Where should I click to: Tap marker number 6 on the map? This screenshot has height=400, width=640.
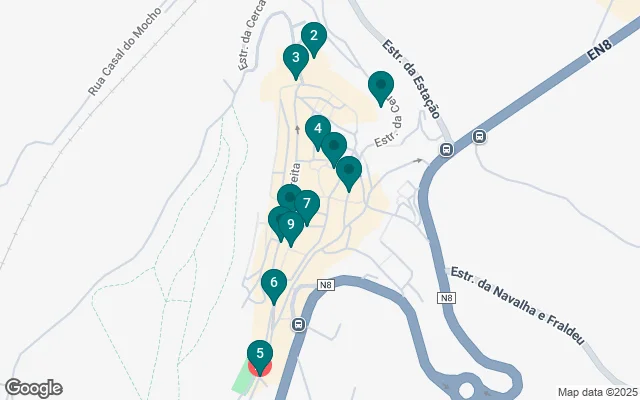pyautogui.click(x=273, y=284)
